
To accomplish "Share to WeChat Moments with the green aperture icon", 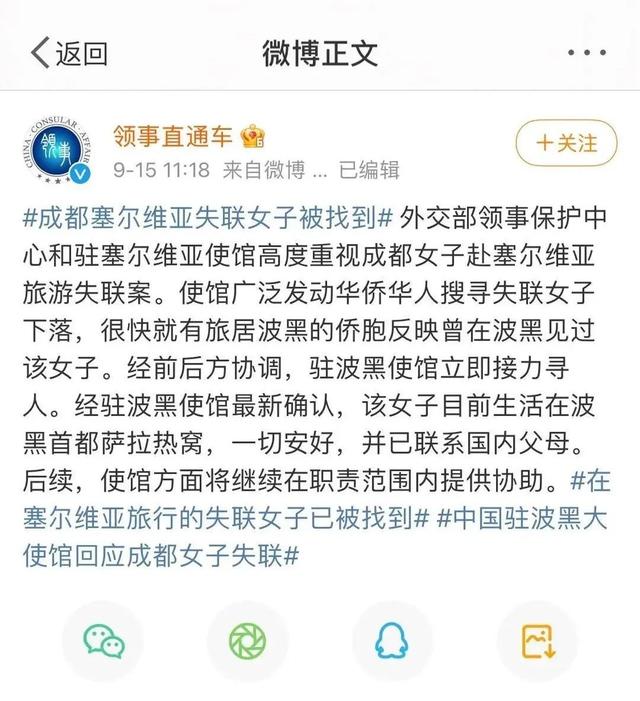I will click(x=247, y=641).
